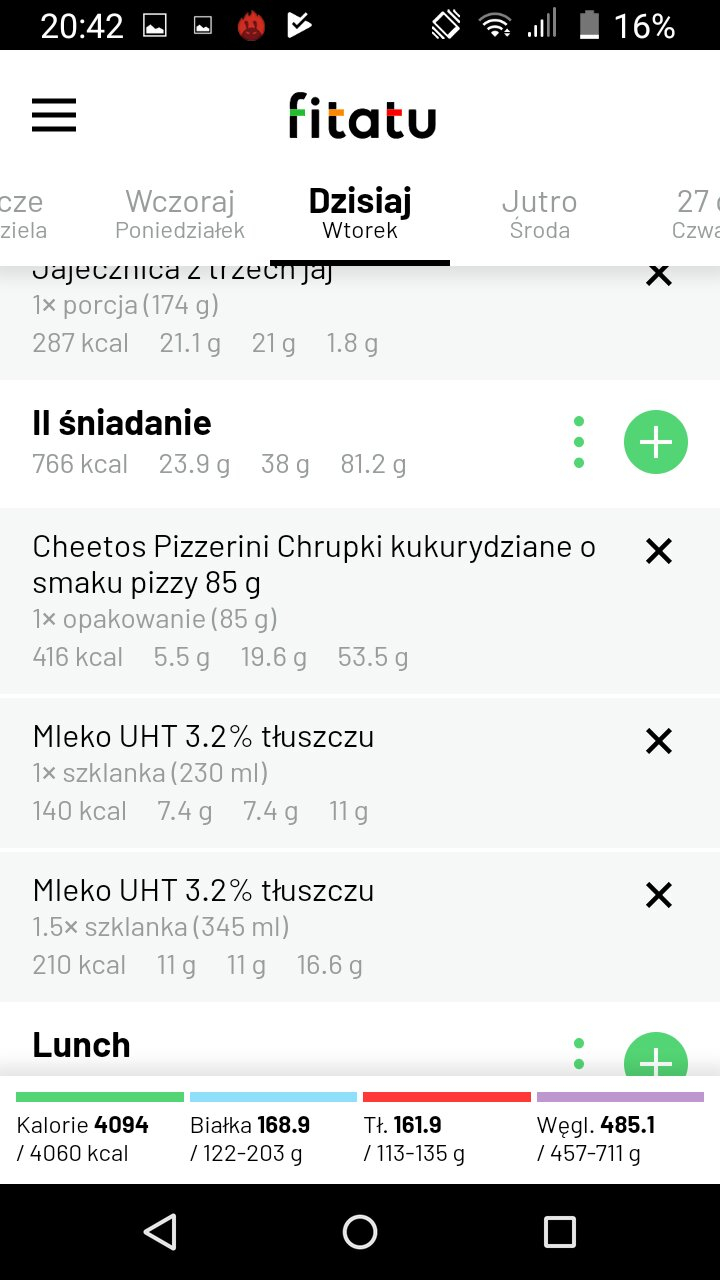
Task: Go to the Android home screen
Action: [x=360, y=1232]
